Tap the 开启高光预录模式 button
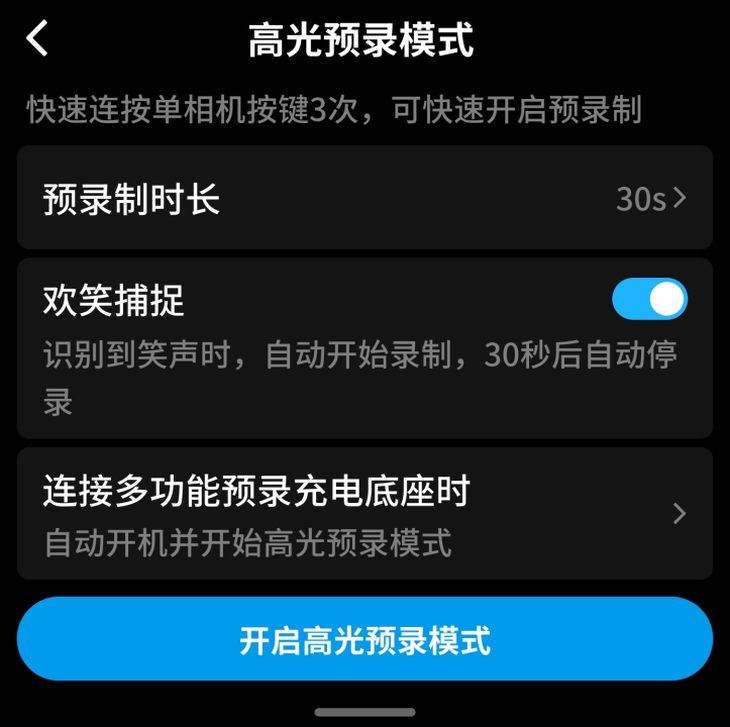 (x=364, y=640)
